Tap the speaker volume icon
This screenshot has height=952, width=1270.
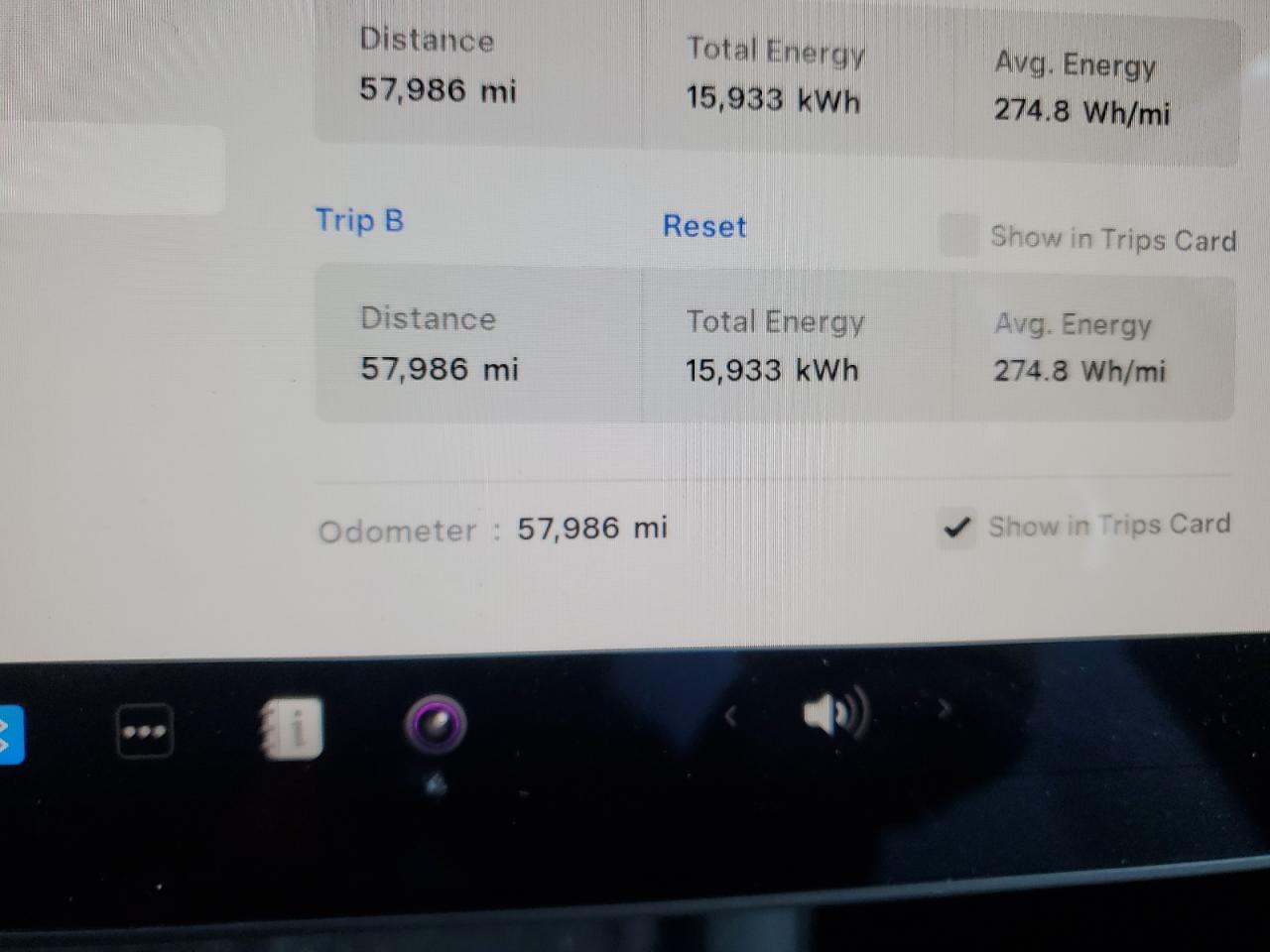point(833,712)
